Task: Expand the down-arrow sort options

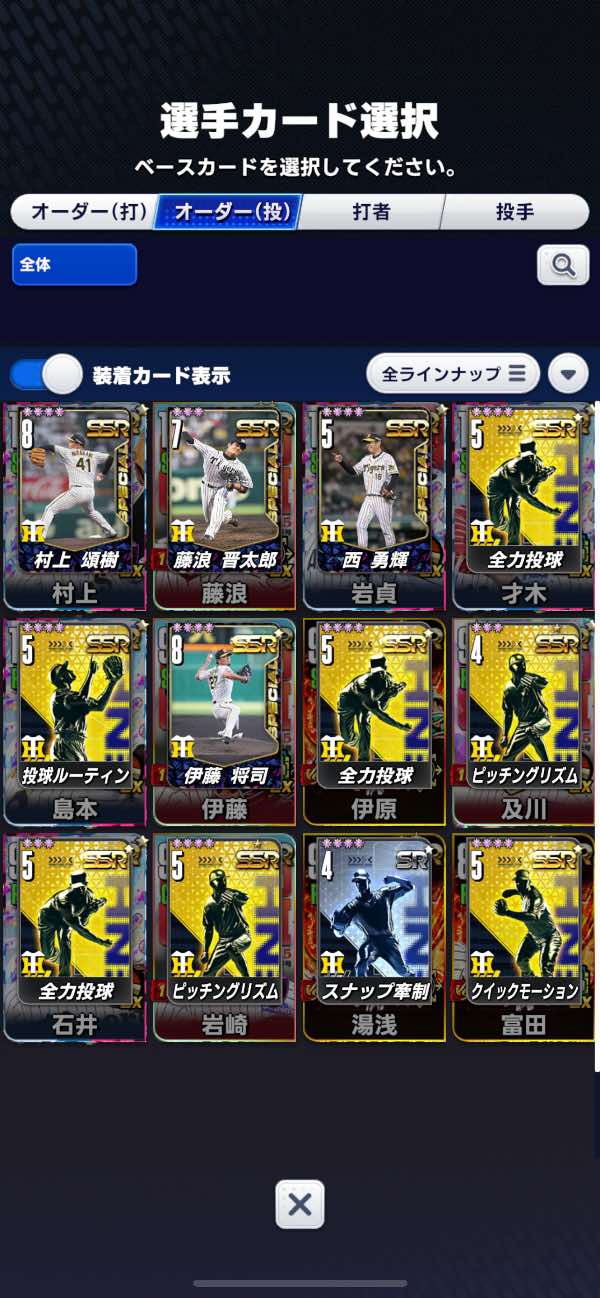Action: point(568,374)
